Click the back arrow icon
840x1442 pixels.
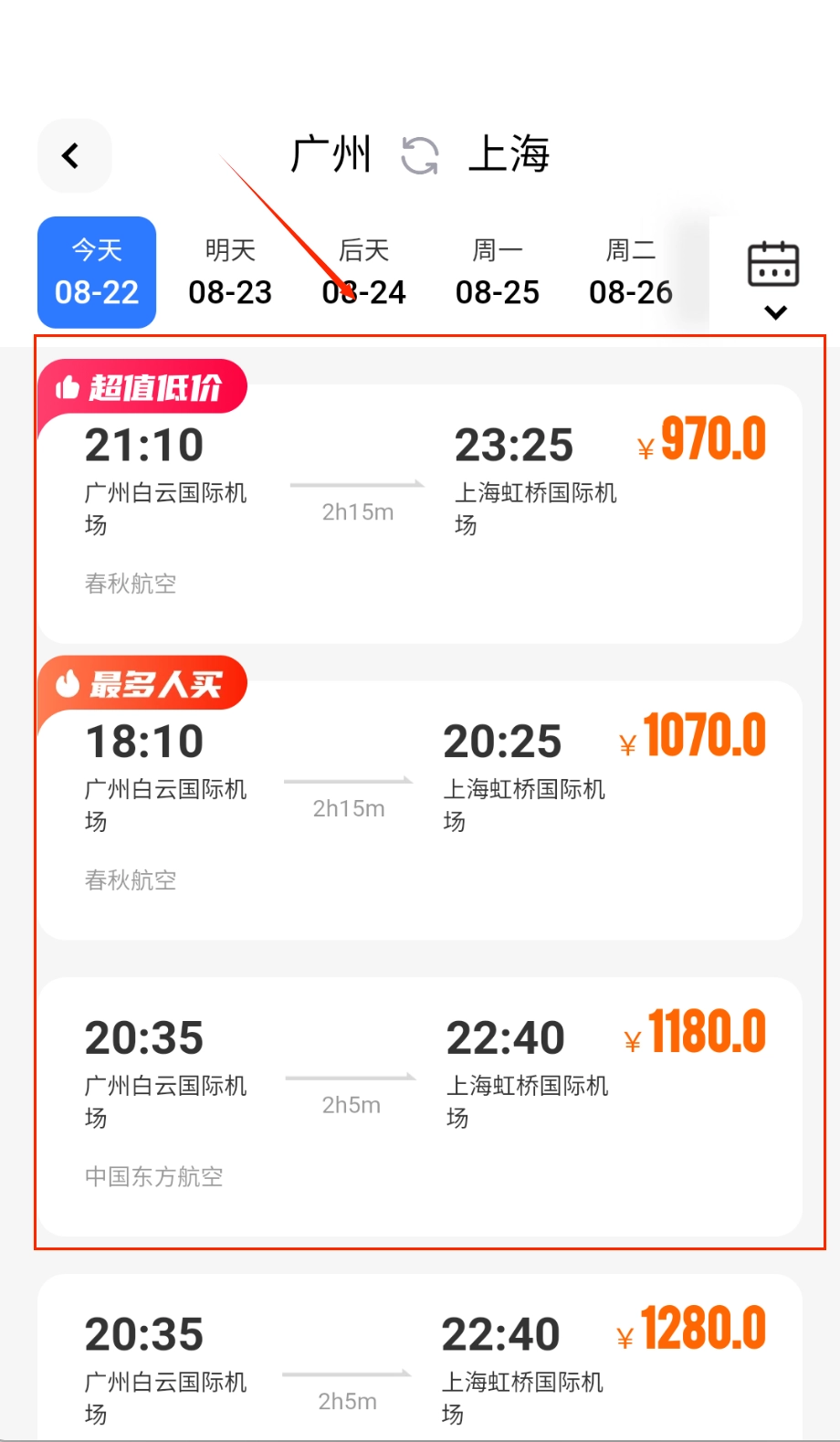pyautogui.click(x=74, y=155)
